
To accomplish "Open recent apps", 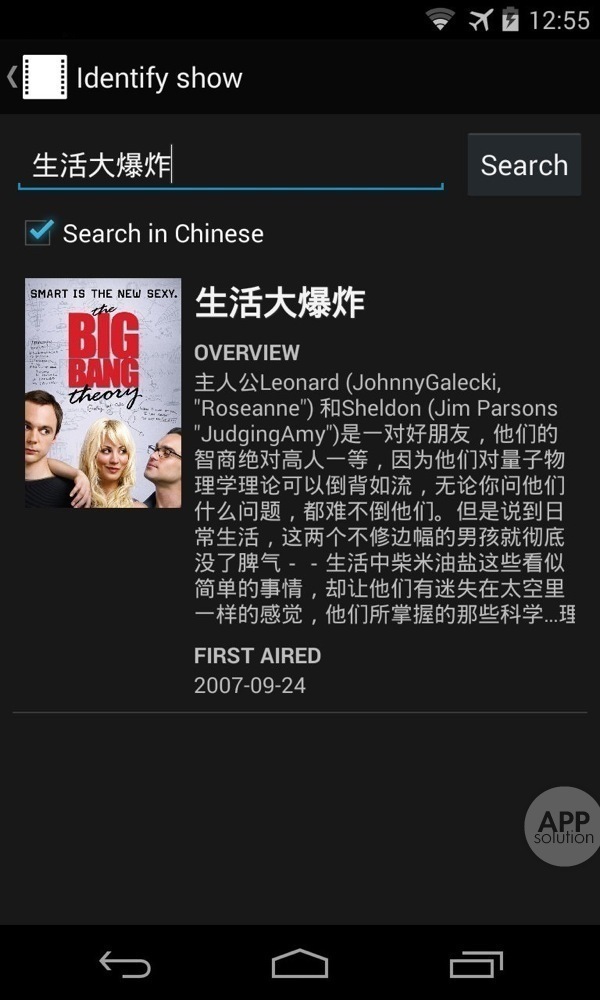I will pyautogui.click(x=475, y=964).
